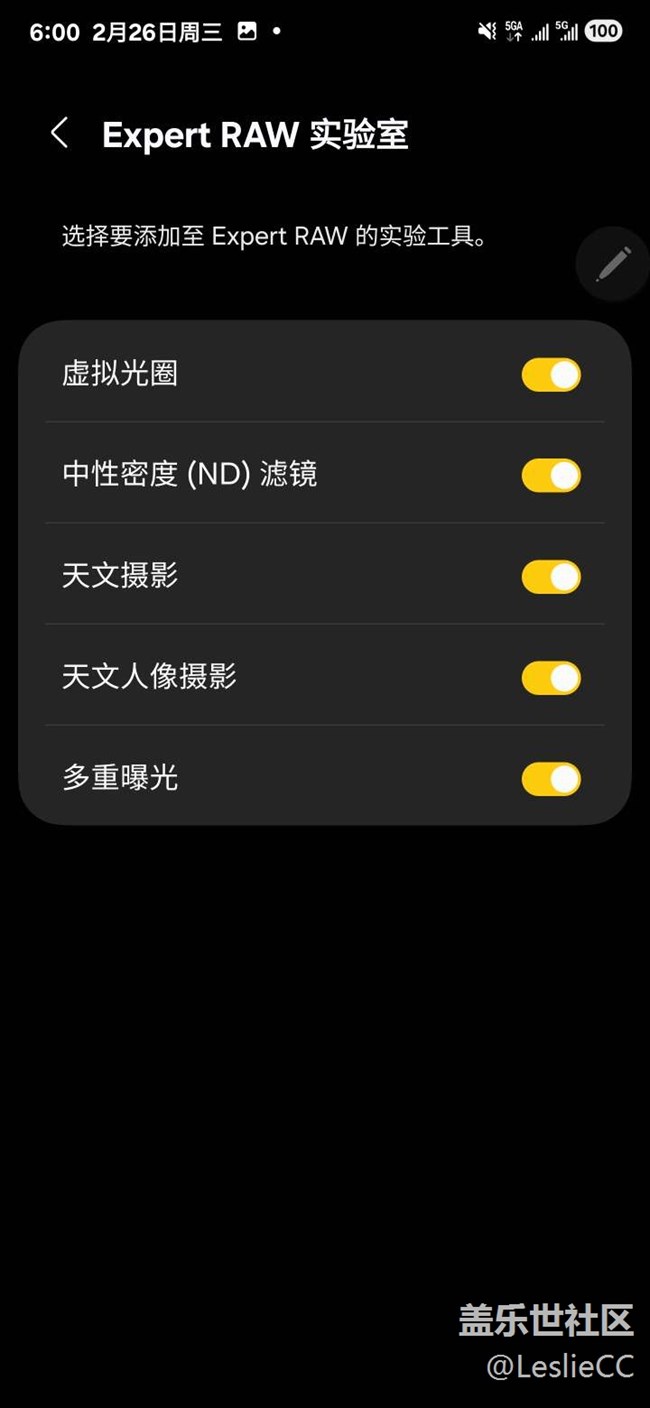Disable the 多重曝光 tool
This screenshot has height=1408, width=650.
pos(551,779)
